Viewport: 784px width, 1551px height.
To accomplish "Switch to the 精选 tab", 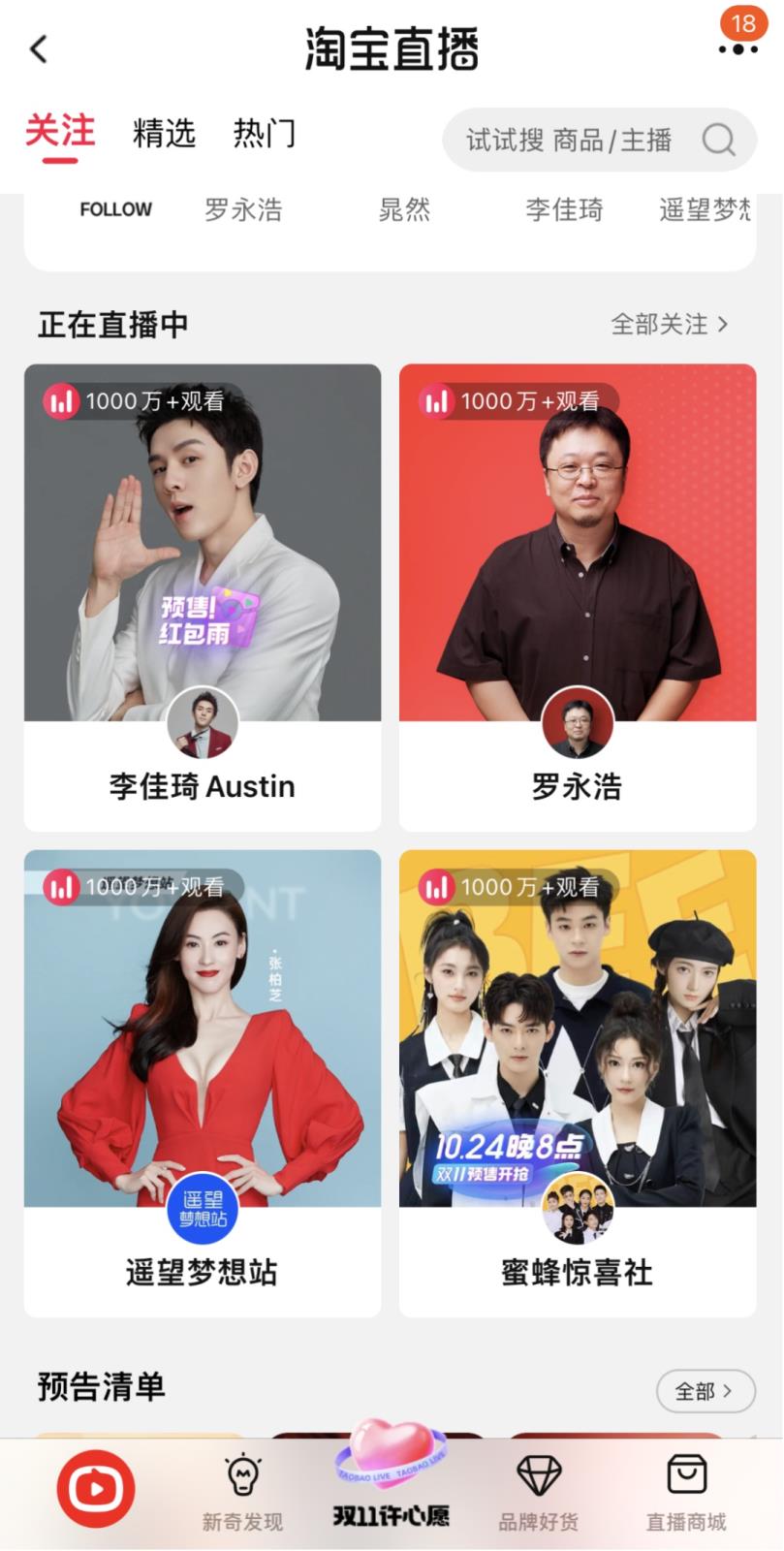I will [164, 134].
